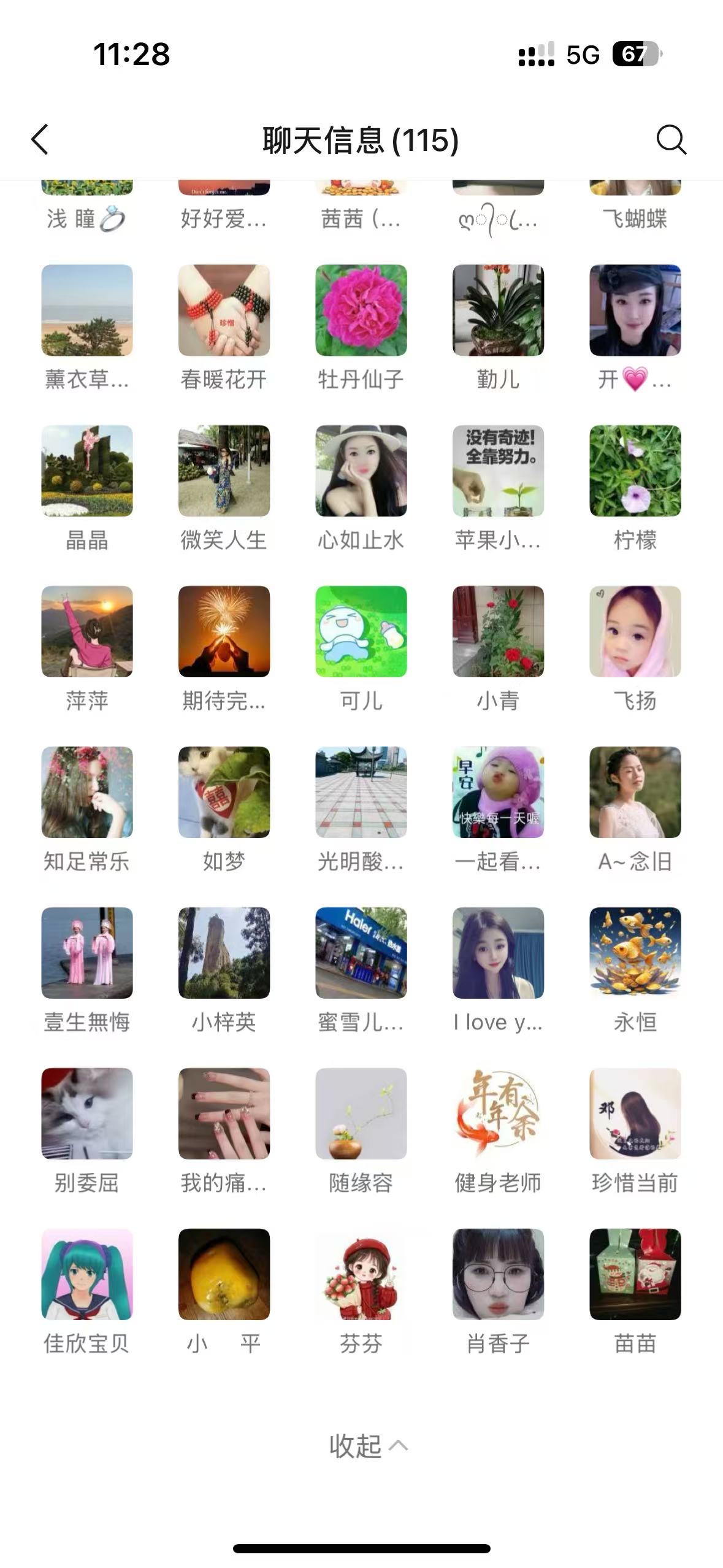723x1568 pixels.
Task: View 健身老师's profile
Action: click(x=498, y=1114)
